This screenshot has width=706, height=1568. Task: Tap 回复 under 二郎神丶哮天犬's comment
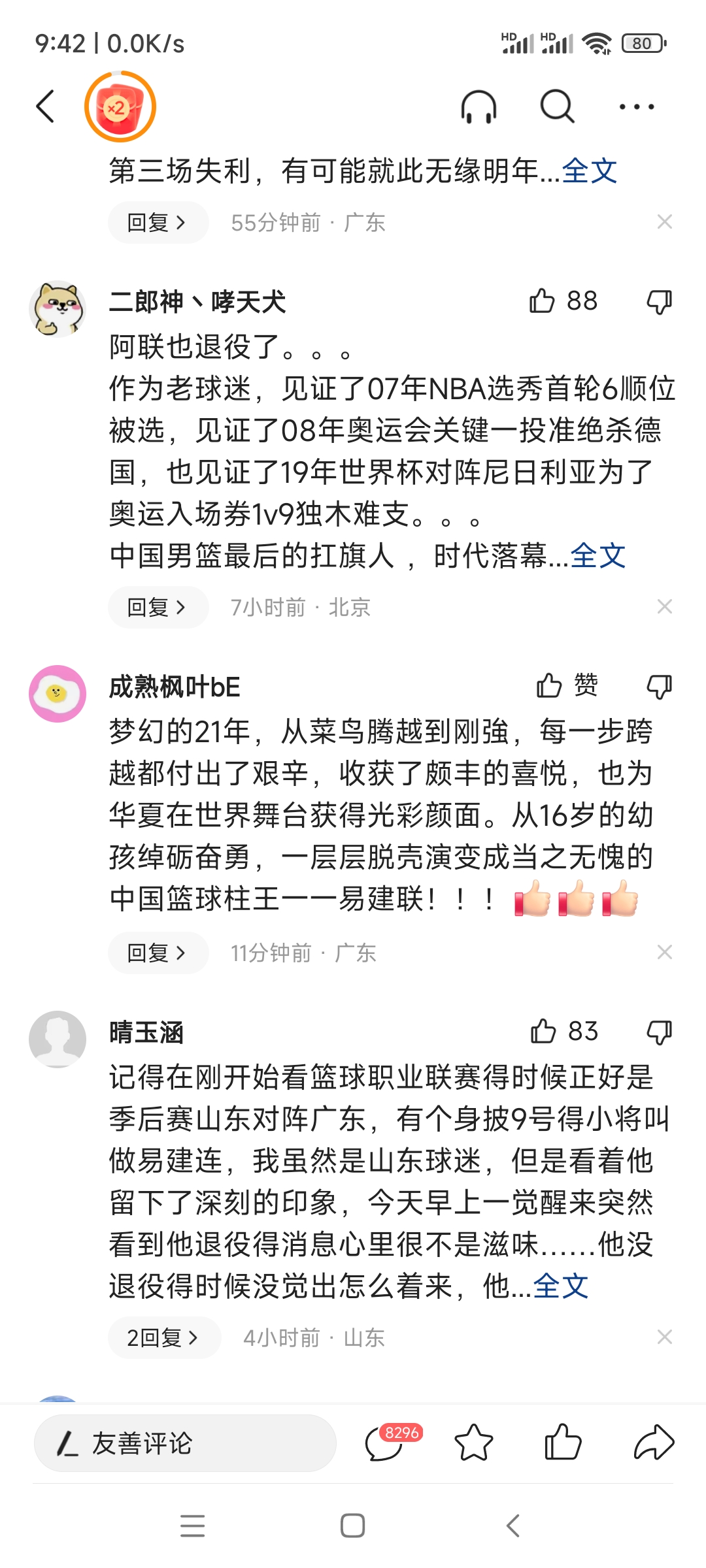click(x=157, y=606)
